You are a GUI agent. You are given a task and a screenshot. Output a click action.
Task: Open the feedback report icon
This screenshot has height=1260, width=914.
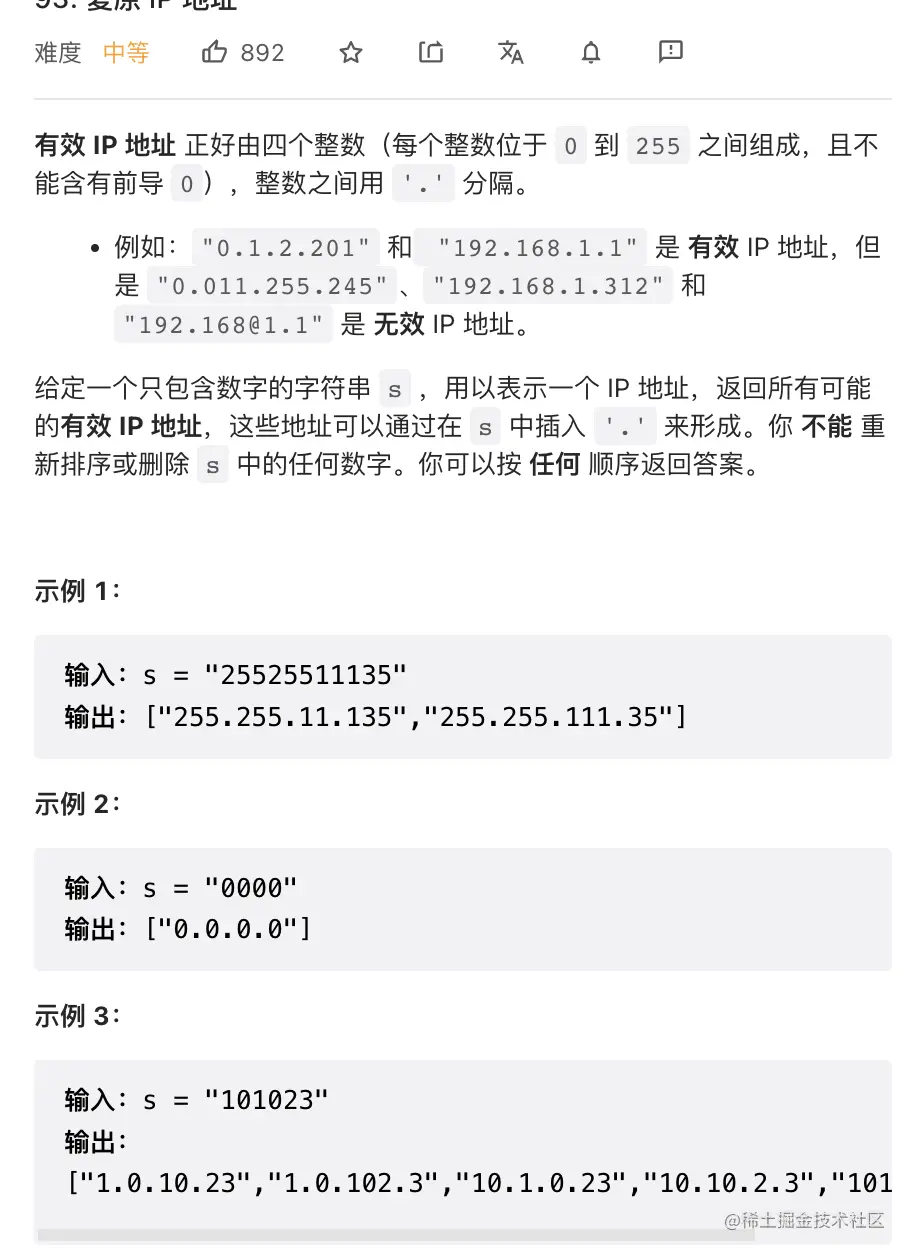click(671, 52)
